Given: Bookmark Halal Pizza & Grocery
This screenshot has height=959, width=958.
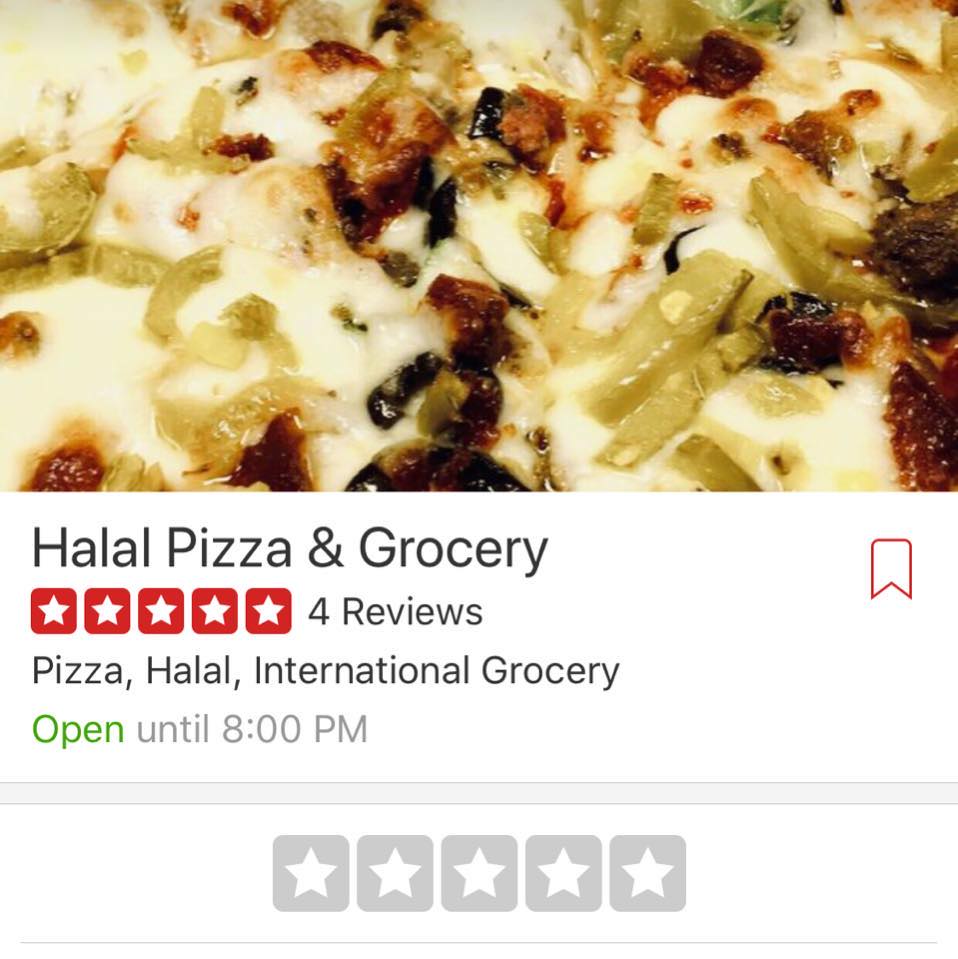Looking at the screenshot, I should click(890, 568).
